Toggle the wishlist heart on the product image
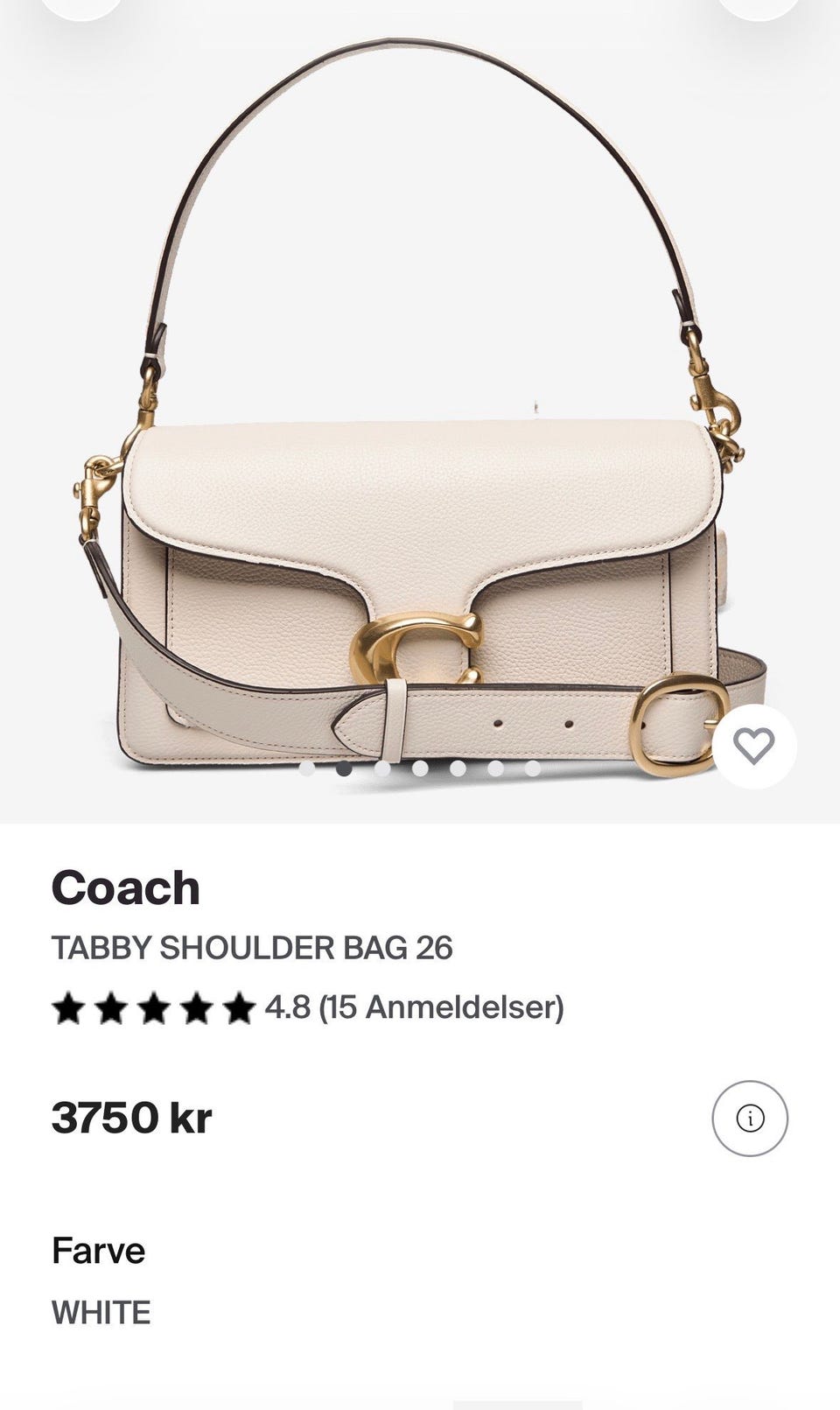Screen dimensions: 840x1410 754,747
